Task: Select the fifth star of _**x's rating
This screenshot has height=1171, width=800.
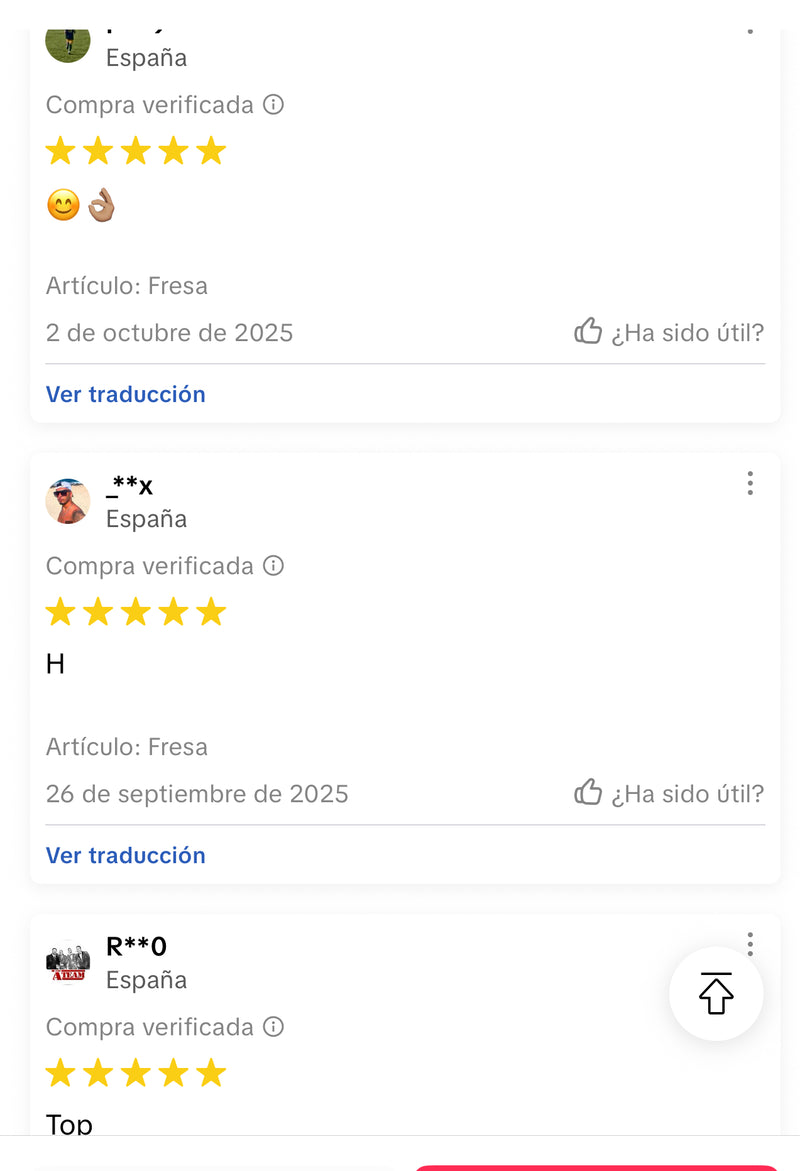Action: click(x=211, y=611)
